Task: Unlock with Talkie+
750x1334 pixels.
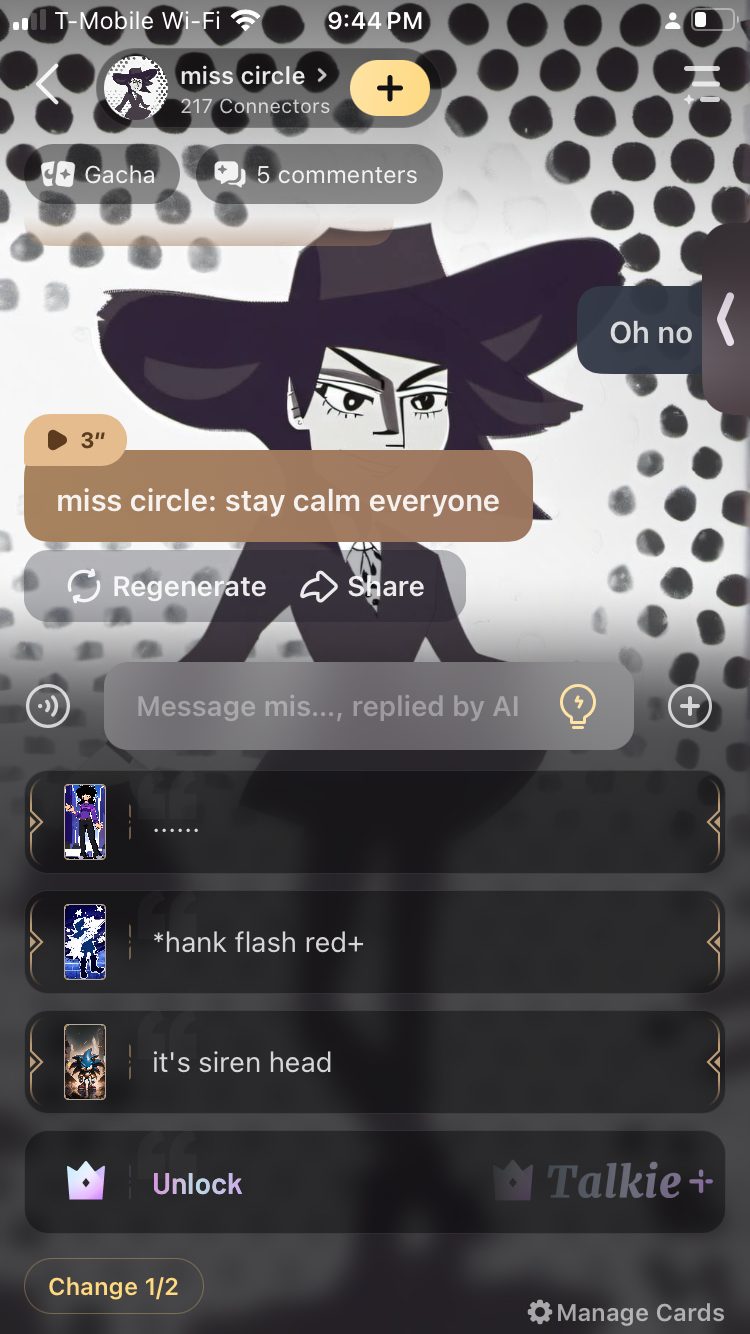Action: pyautogui.click(x=374, y=1183)
